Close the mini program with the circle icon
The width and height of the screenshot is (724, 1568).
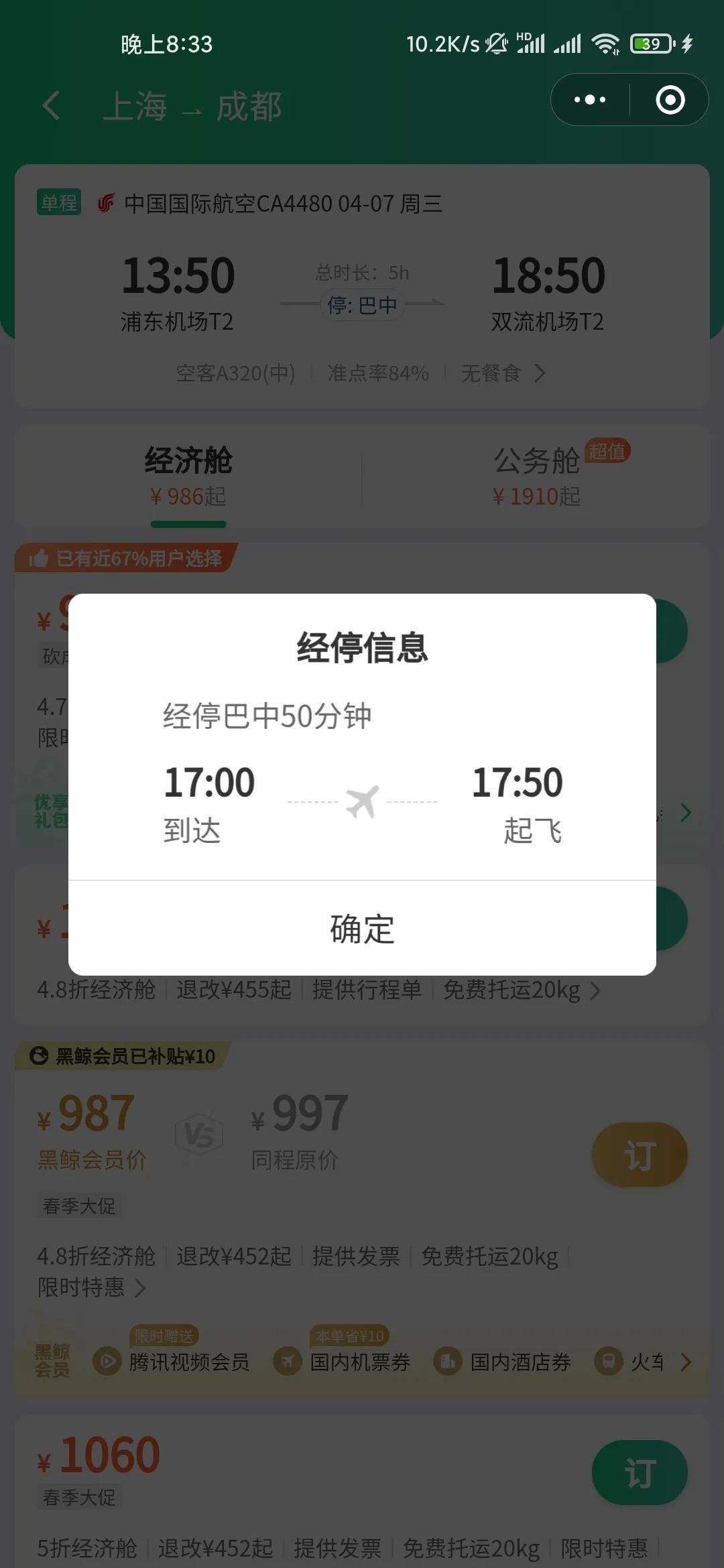670,100
